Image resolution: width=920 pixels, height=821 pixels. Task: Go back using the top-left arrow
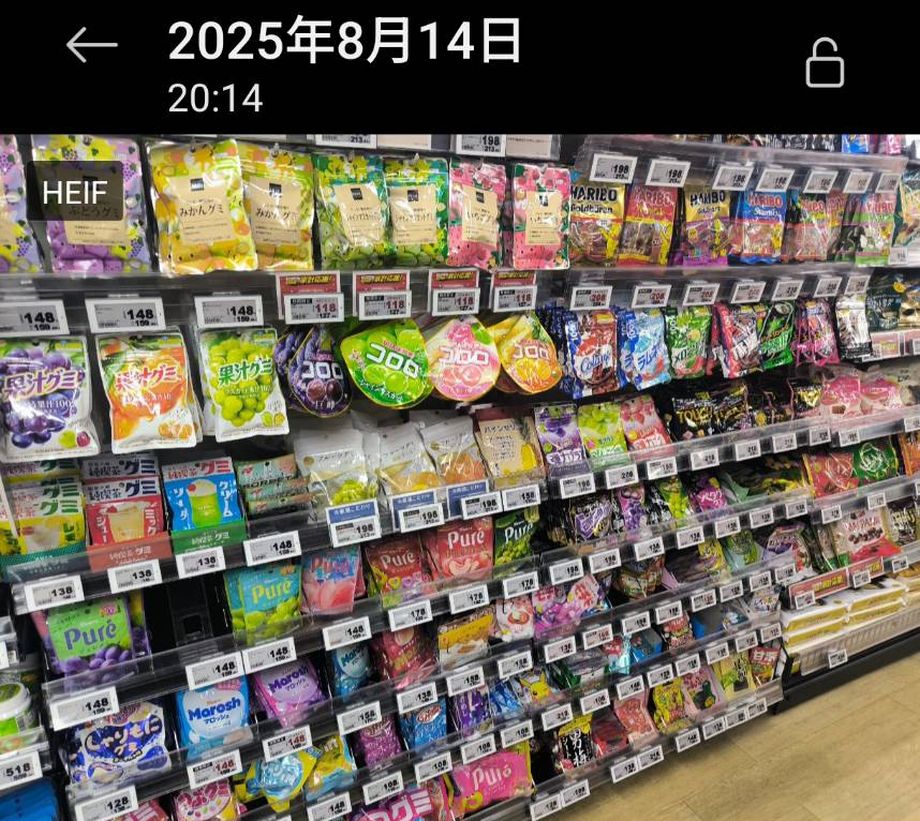[x=92, y=45]
